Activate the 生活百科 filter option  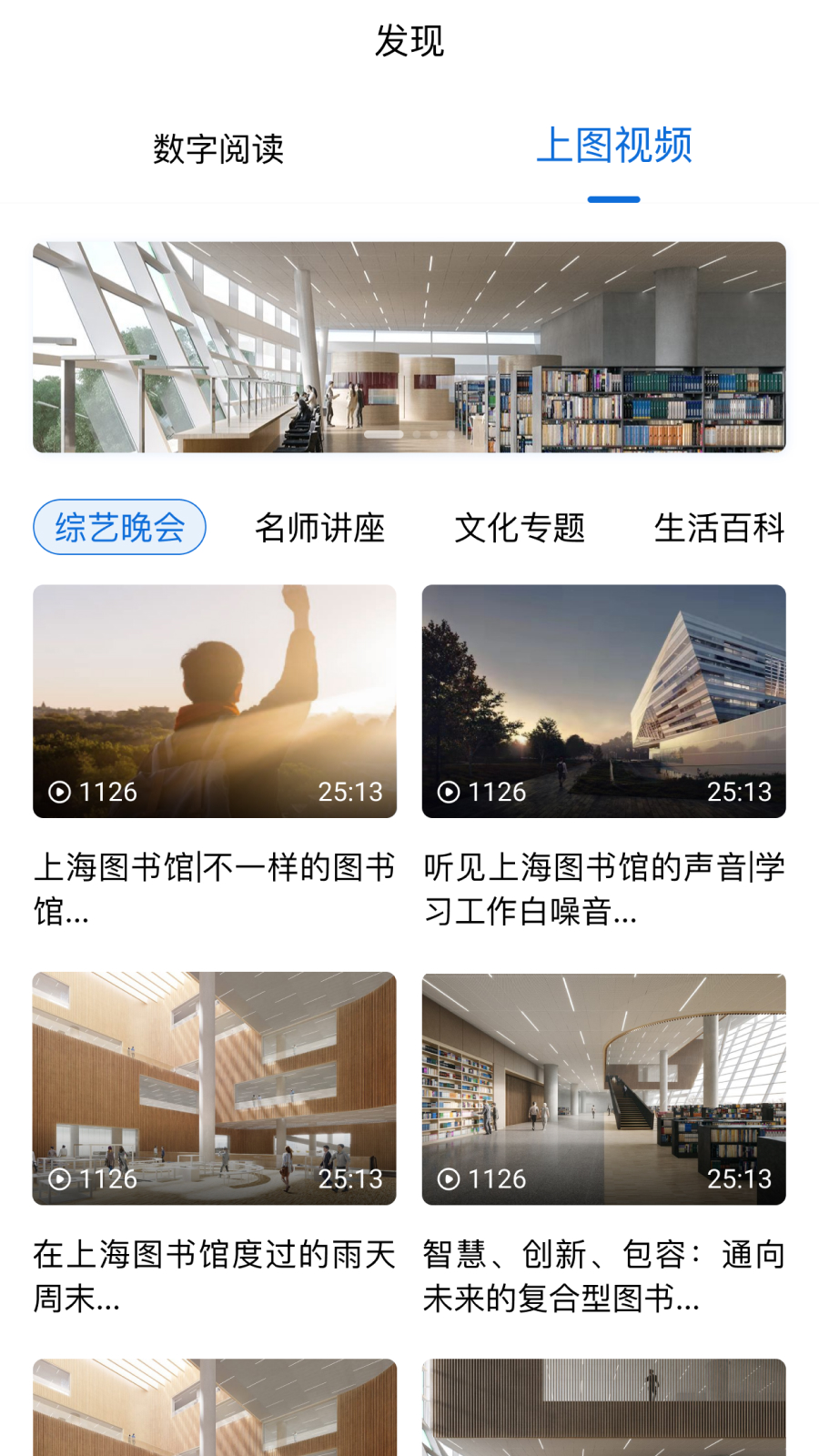point(720,526)
